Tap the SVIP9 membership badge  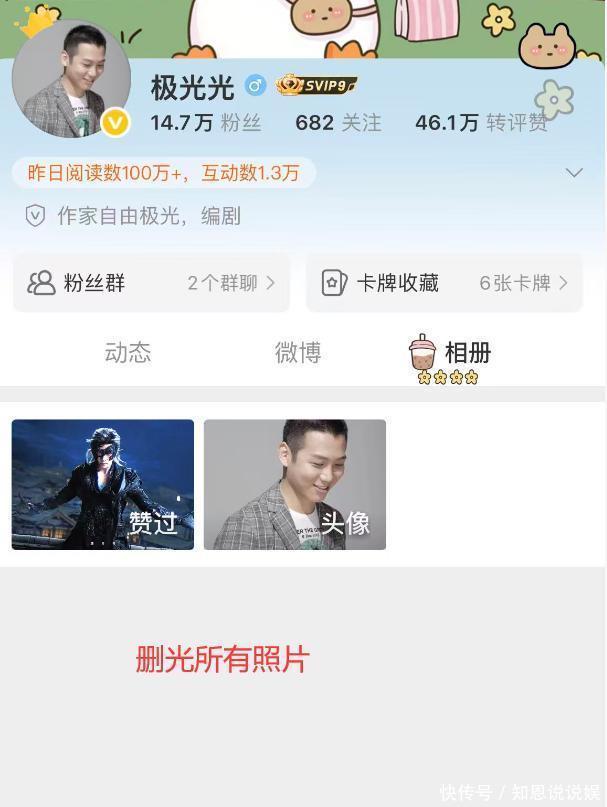(317, 86)
